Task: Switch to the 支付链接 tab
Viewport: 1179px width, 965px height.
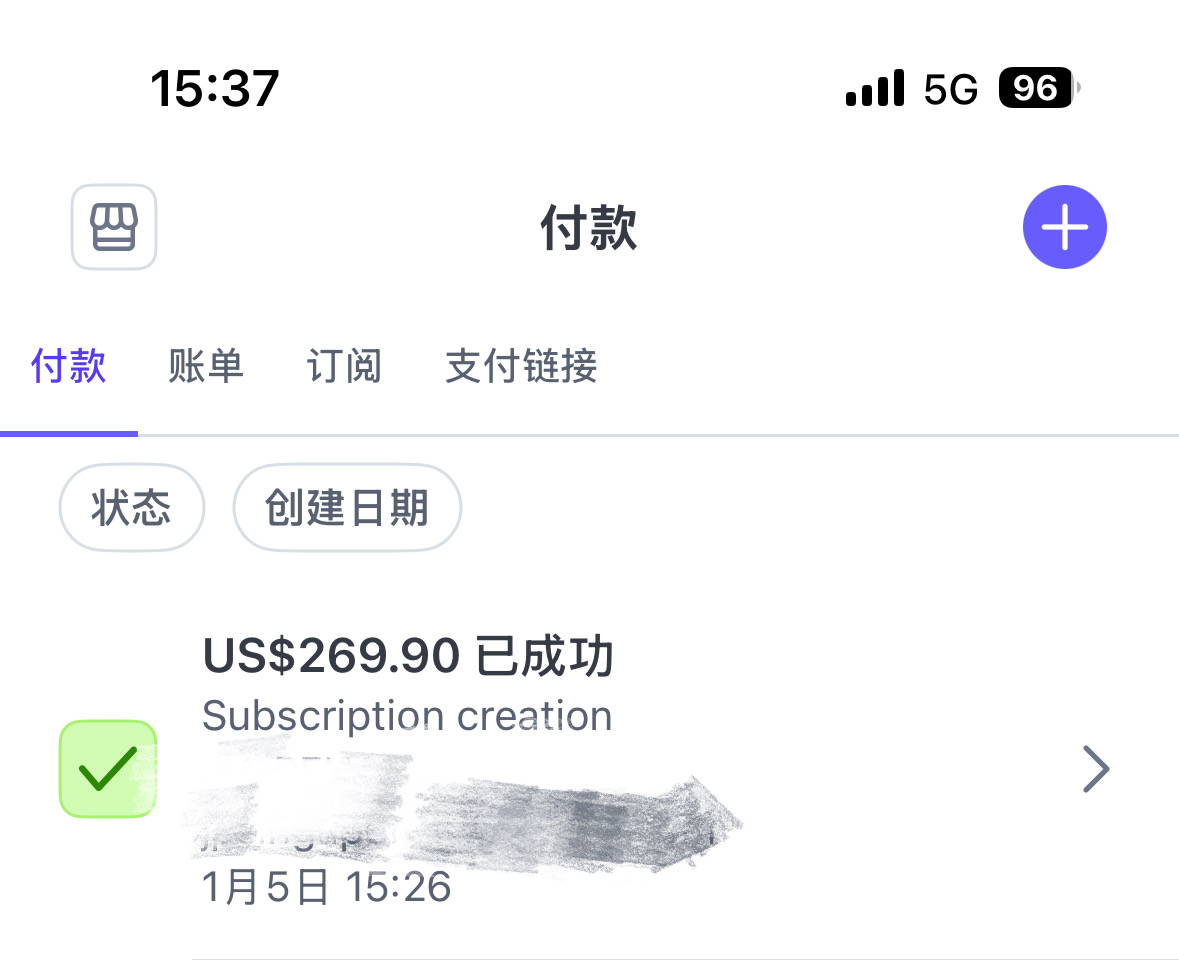Action: [521, 366]
